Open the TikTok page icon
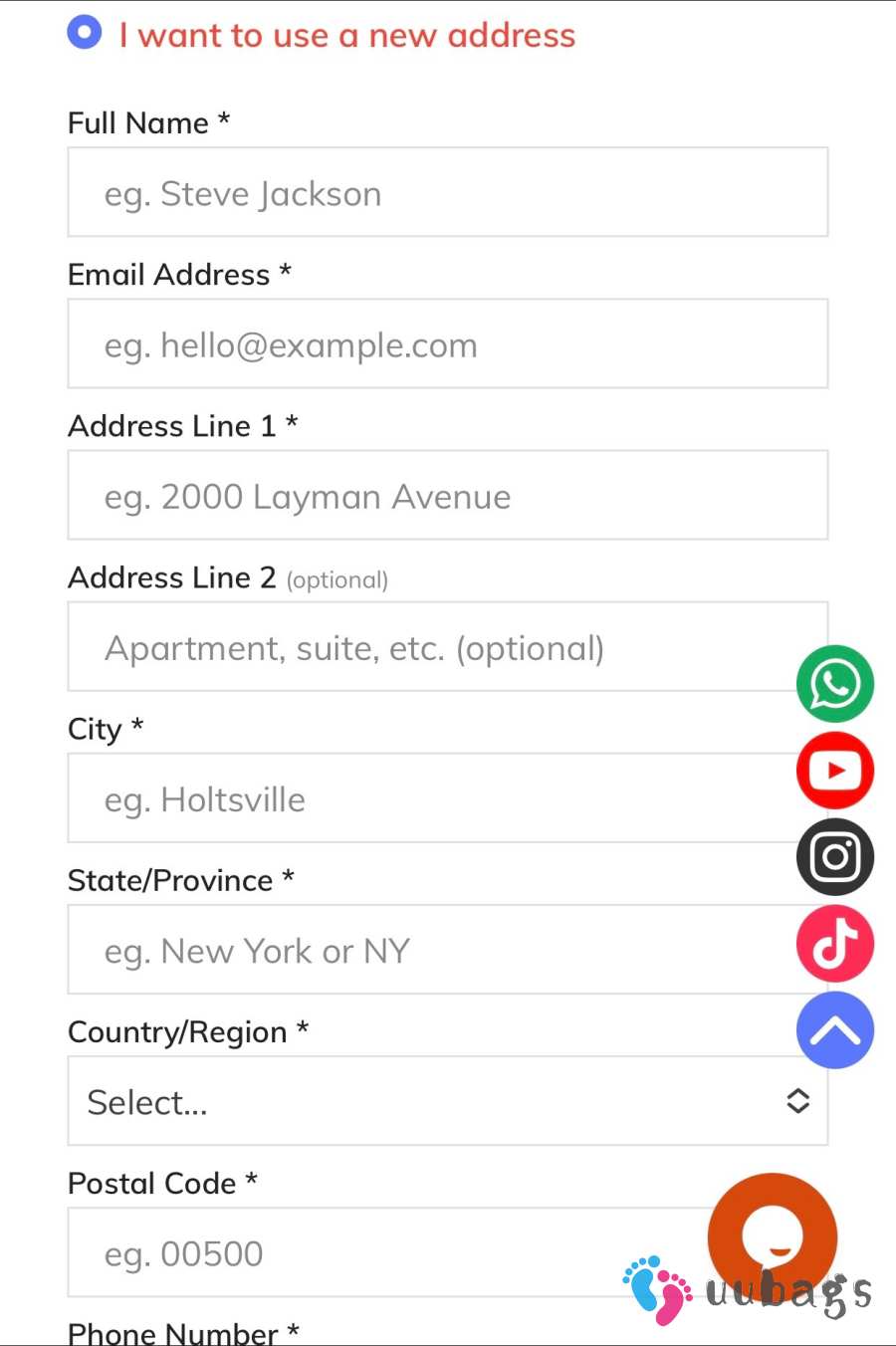This screenshot has height=1346, width=896. coord(835,944)
